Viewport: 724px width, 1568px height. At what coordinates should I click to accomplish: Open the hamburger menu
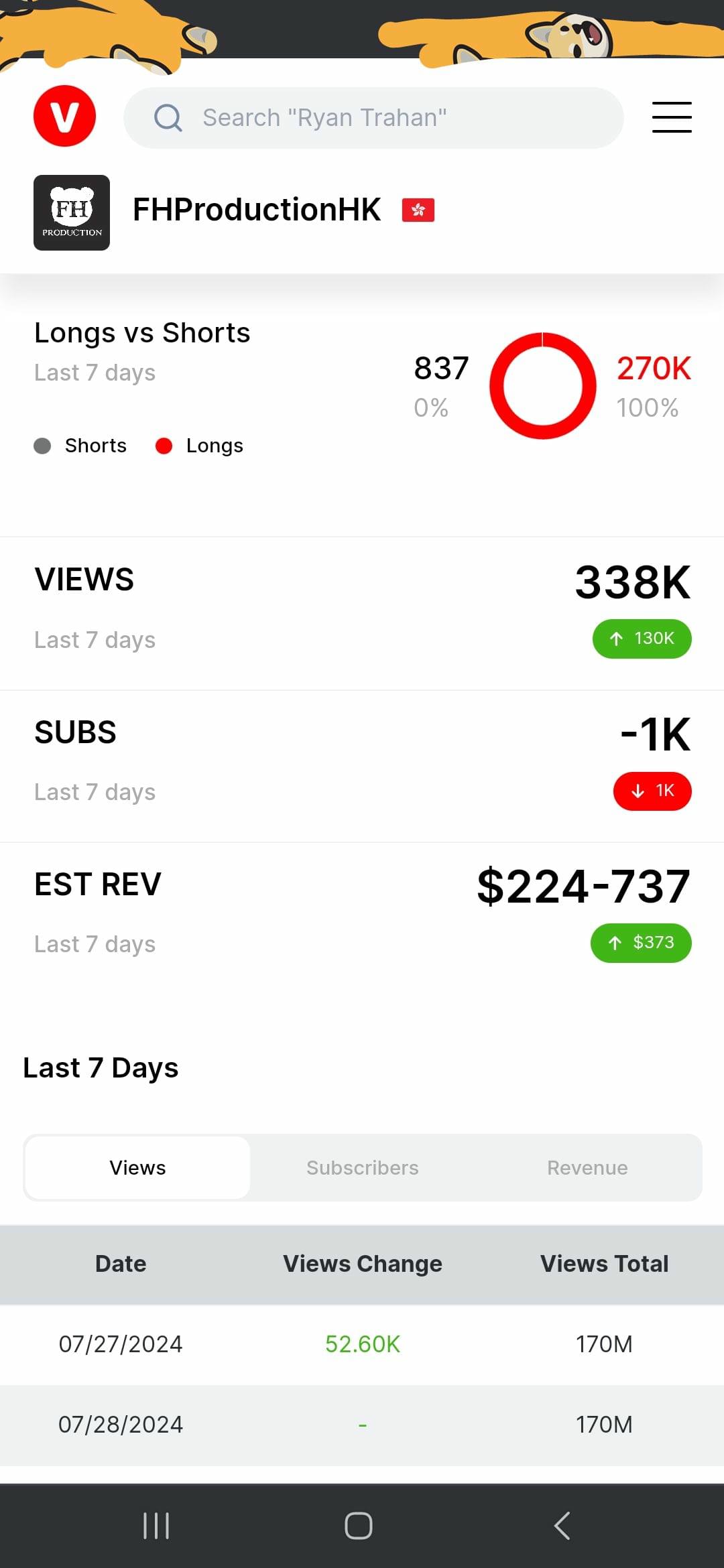coord(672,117)
